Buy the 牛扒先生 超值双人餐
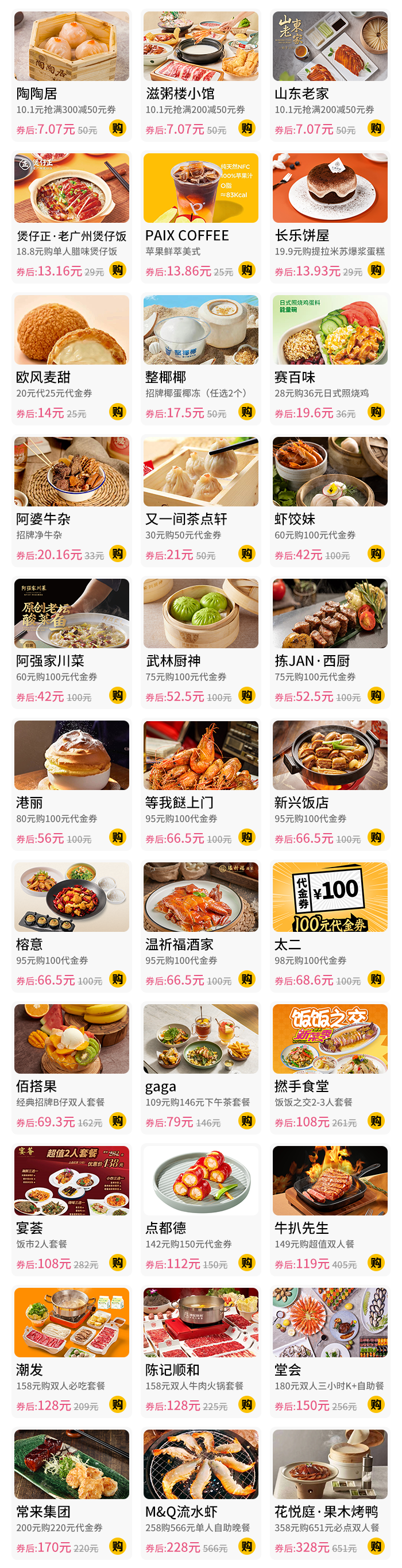The image size is (402, 1568). (376, 1263)
